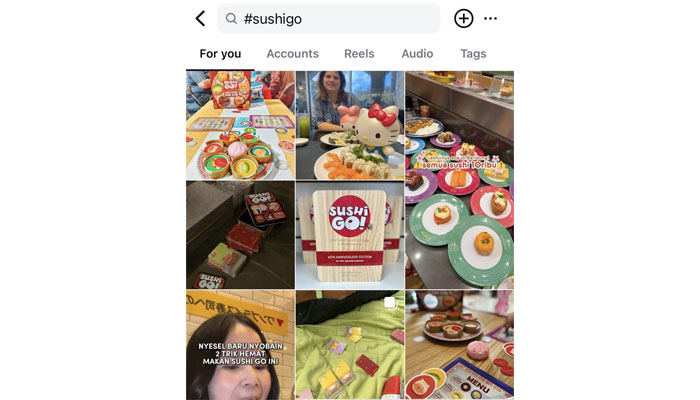Screen dimensions: 700x400
Task: Go back using the arrow icon
Action: 200,19
